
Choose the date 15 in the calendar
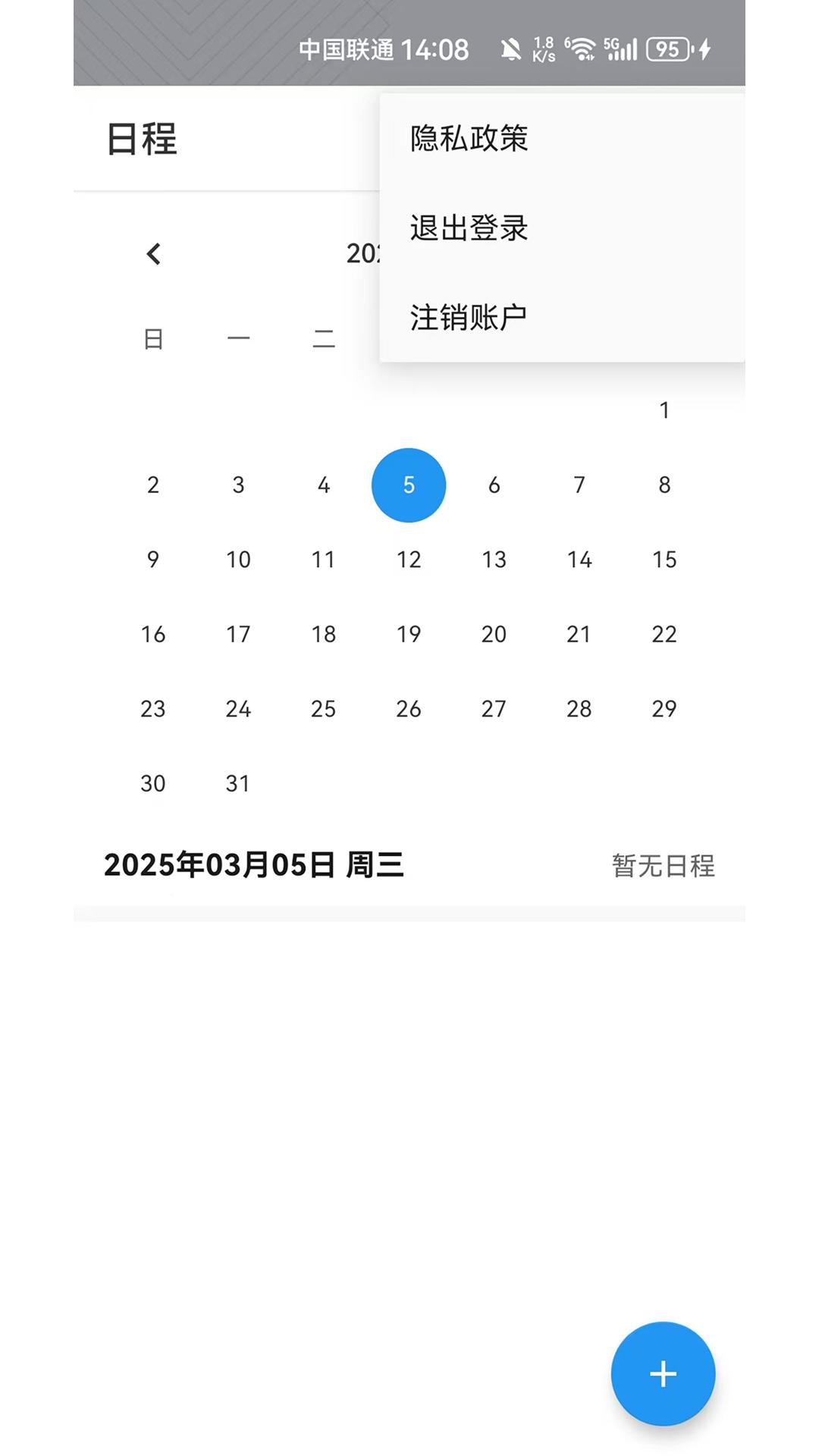[x=664, y=560]
